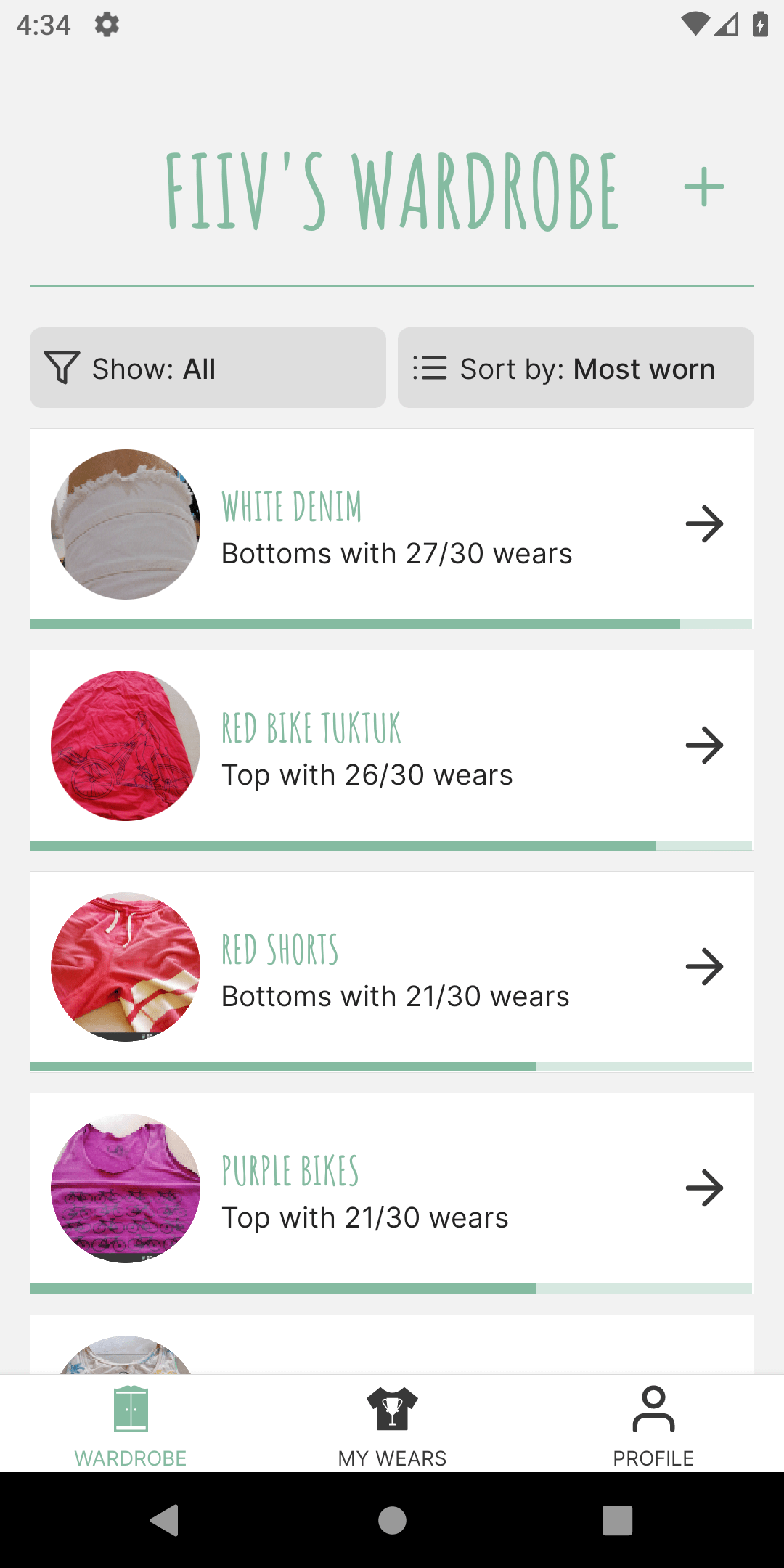
Task: Click the filter funnel icon
Action: (x=64, y=367)
